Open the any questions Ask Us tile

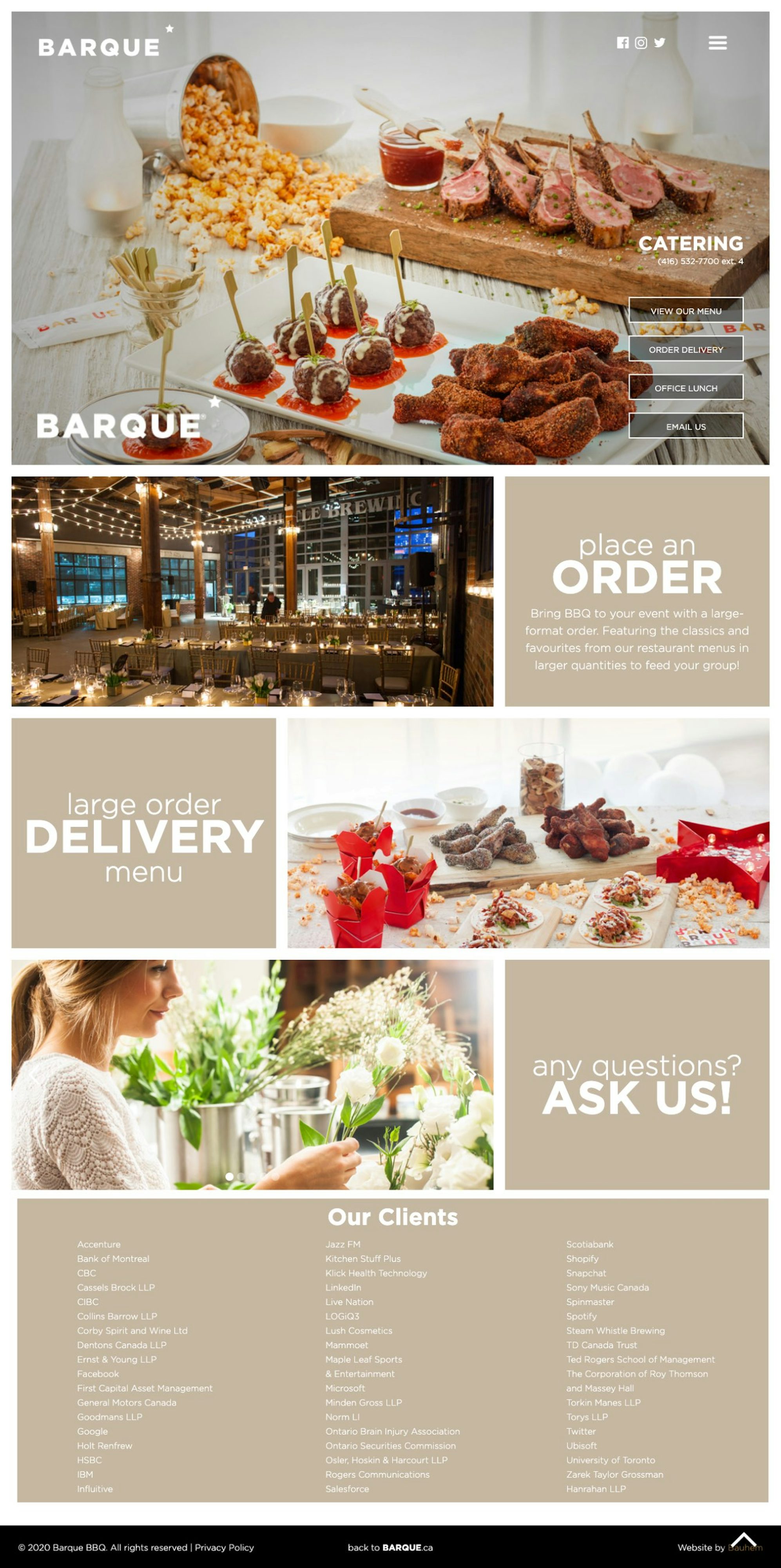click(x=637, y=1074)
